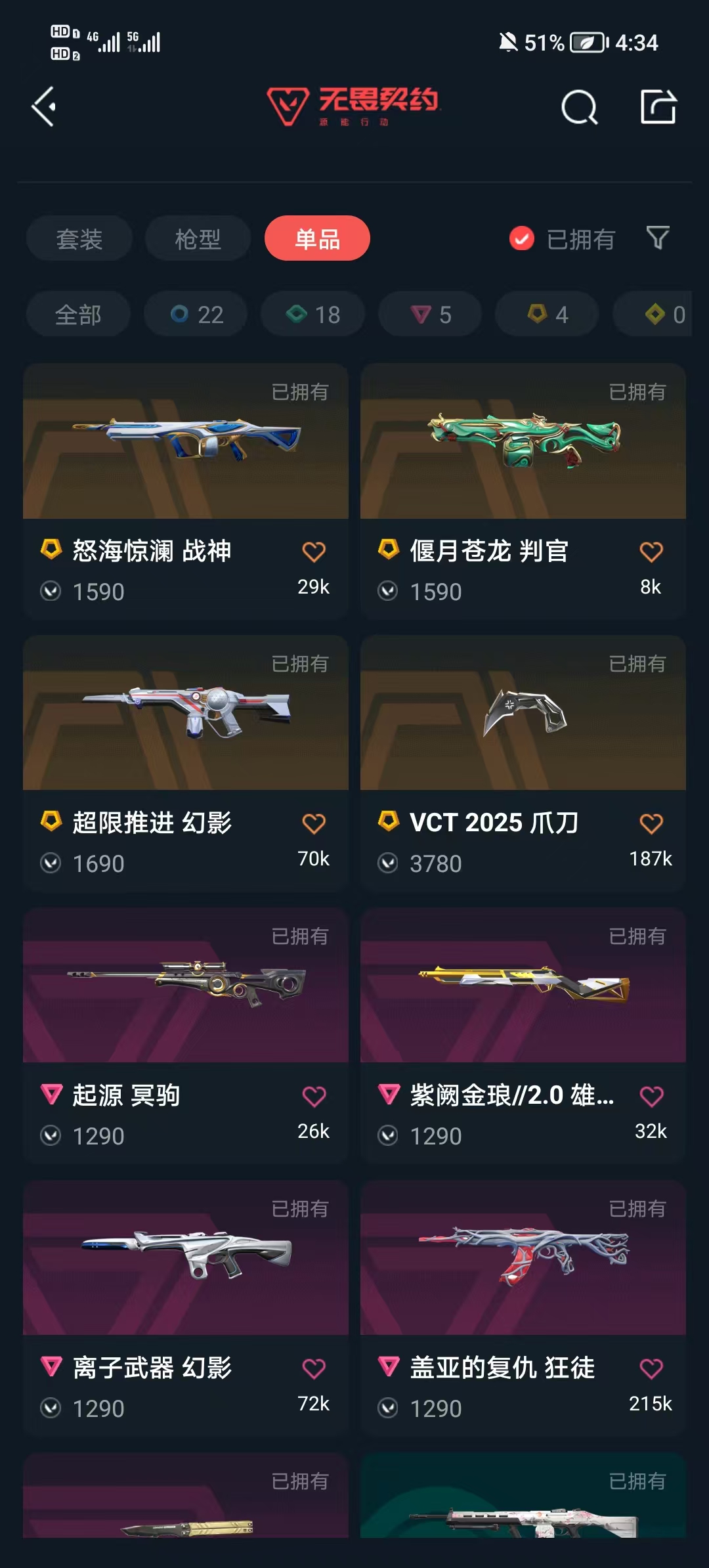Select the 全部 filter chip
Screen dimensions: 709x1568
coord(78,315)
